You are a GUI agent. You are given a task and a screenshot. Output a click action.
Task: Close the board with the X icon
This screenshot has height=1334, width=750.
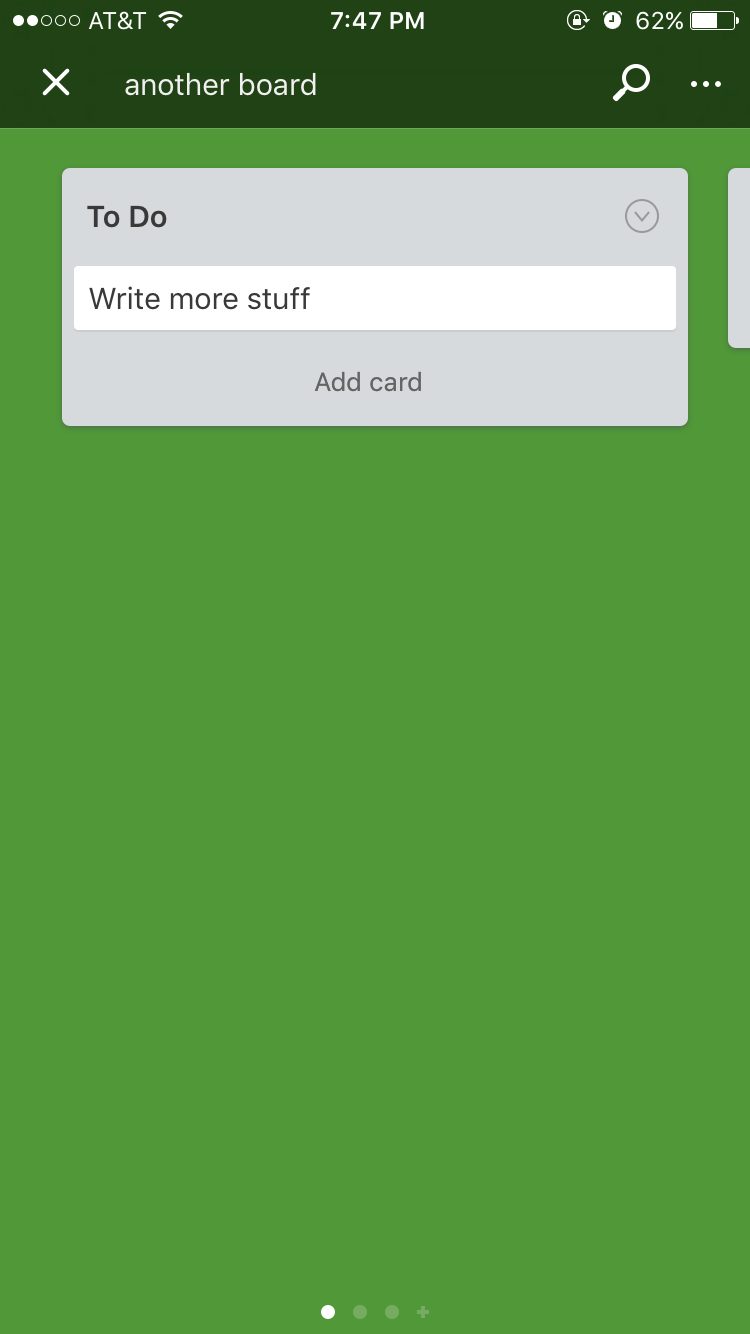(x=56, y=84)
